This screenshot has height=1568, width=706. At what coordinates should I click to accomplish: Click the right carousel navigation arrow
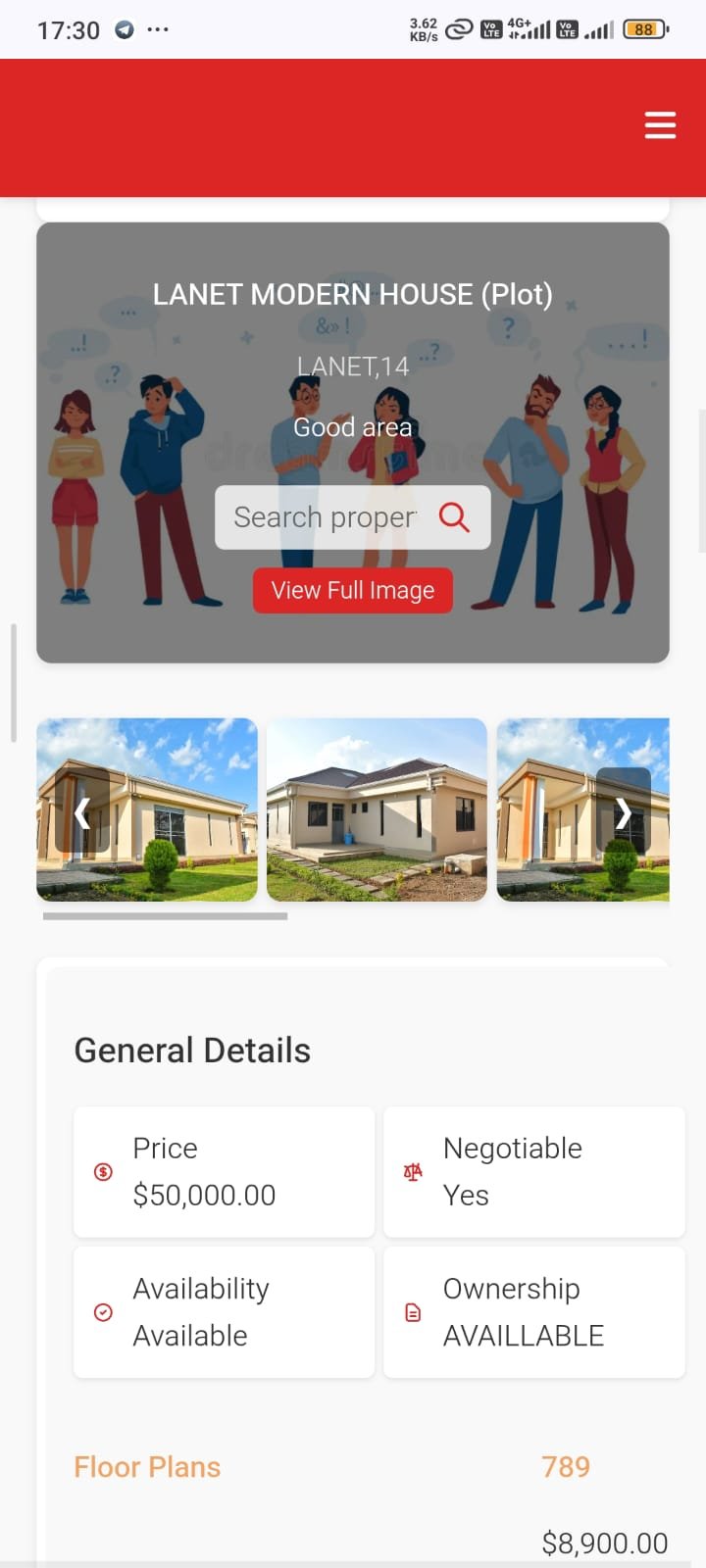coord(625,812)
